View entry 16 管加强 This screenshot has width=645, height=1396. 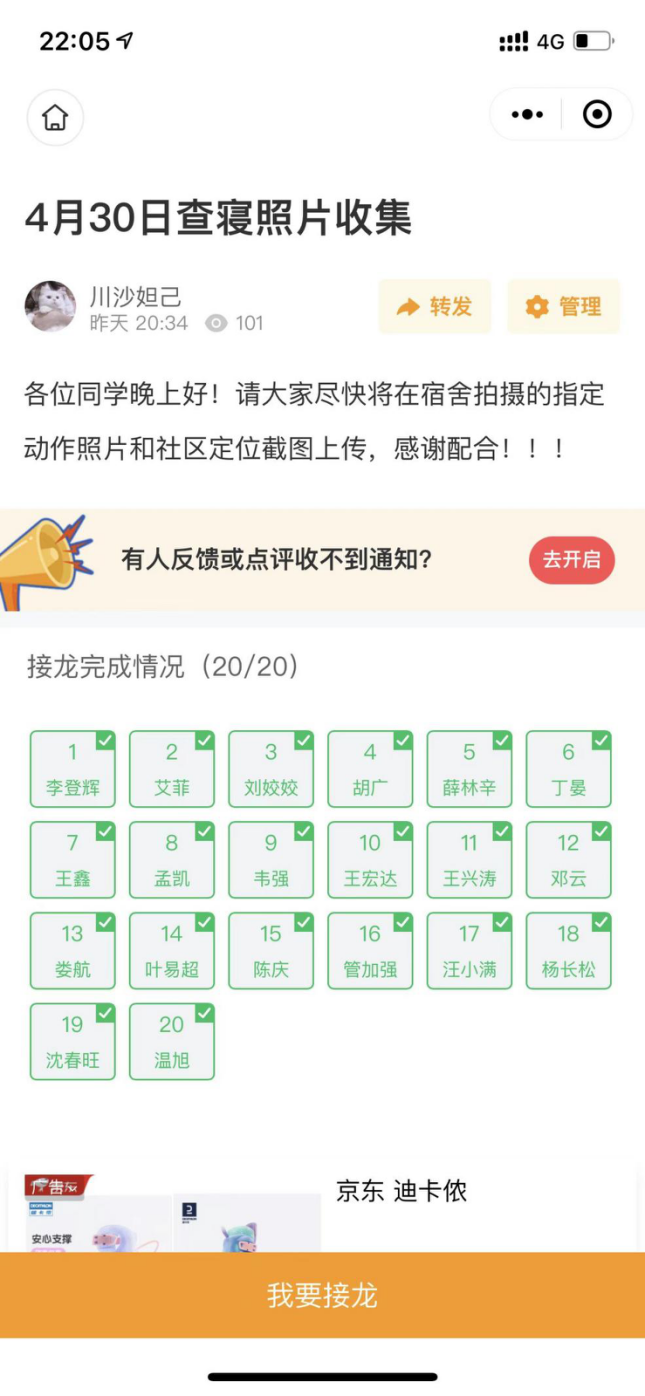point(370,951)
